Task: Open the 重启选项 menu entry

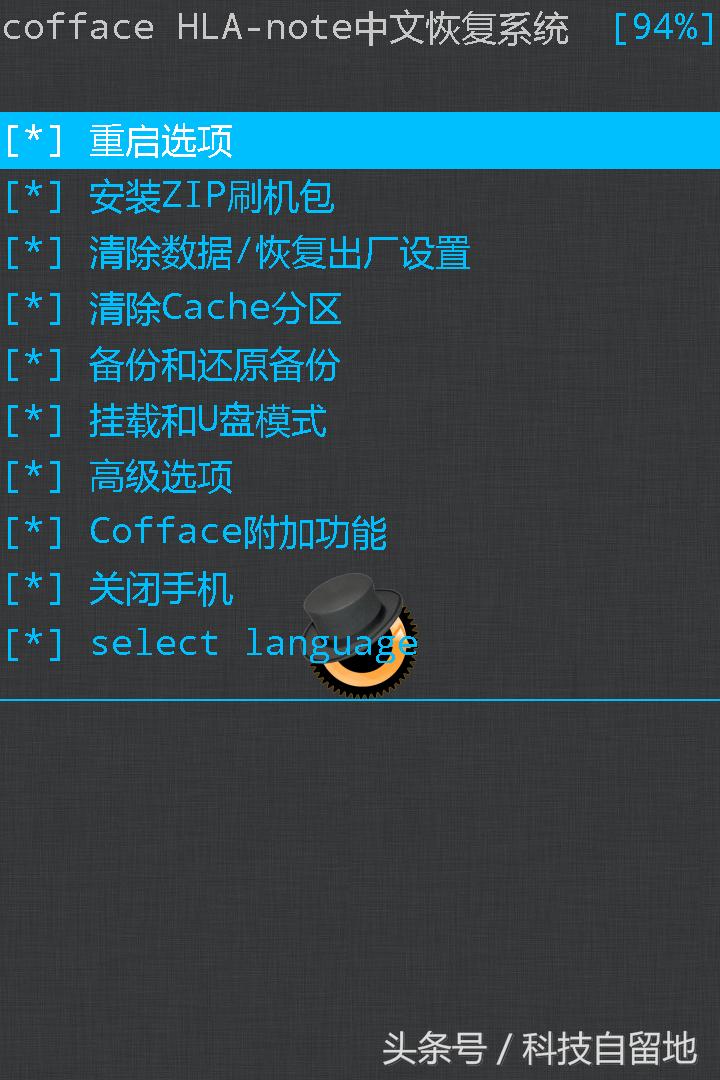Action: pyautogui.click(x=160, y=142)
